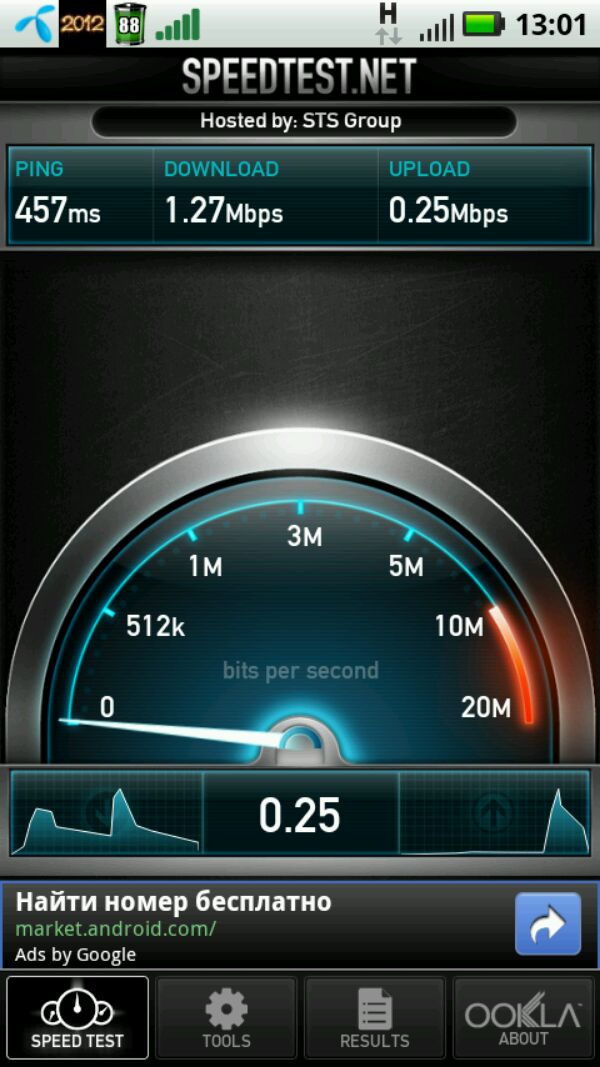Select the Speed Test tab
Image resolution: width=600 pixels, height=1067 pixels.
click(78, 1018)
